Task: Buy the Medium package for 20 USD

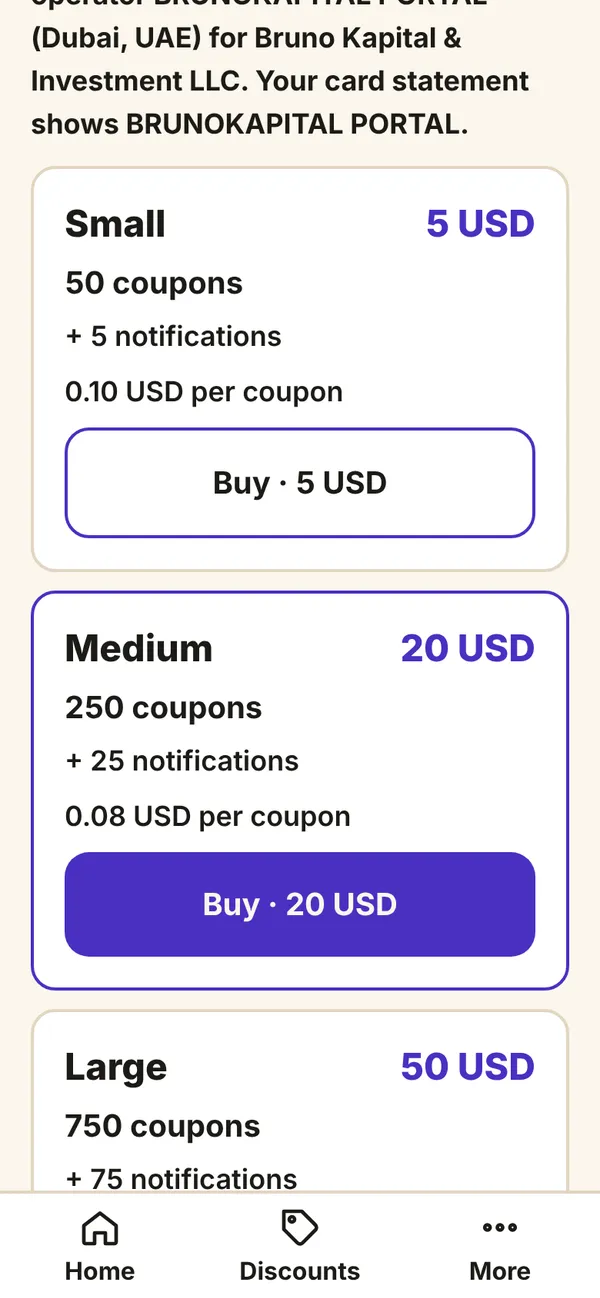Action: (x=300, y=904)
